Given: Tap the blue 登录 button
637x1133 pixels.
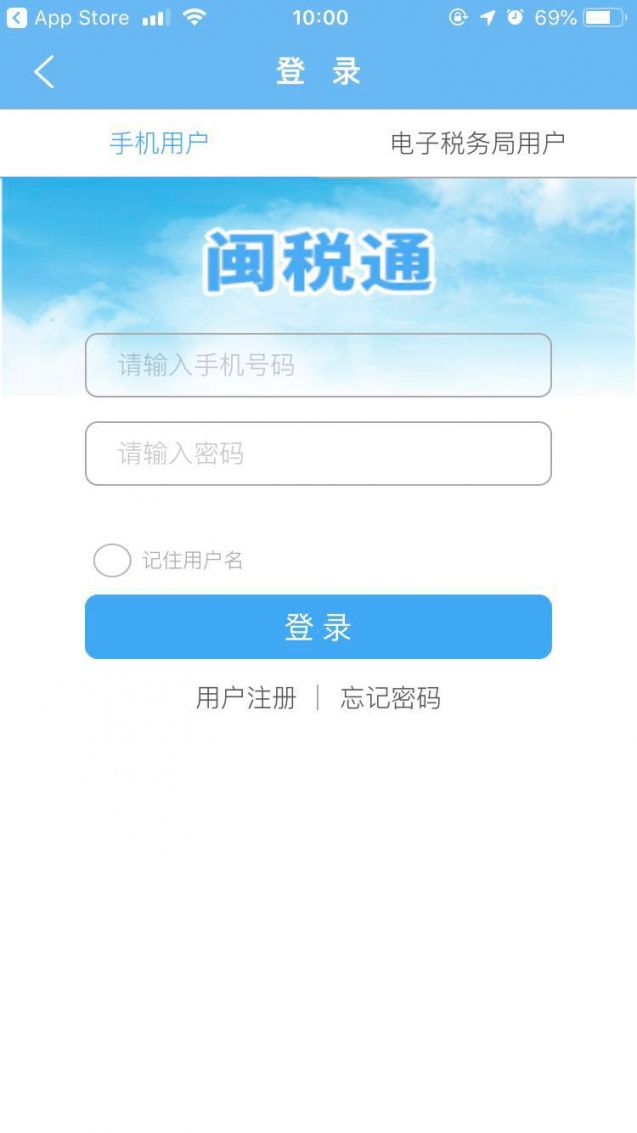Looking at the screenshot, I should pyautogui.click(x=318, y=627).
